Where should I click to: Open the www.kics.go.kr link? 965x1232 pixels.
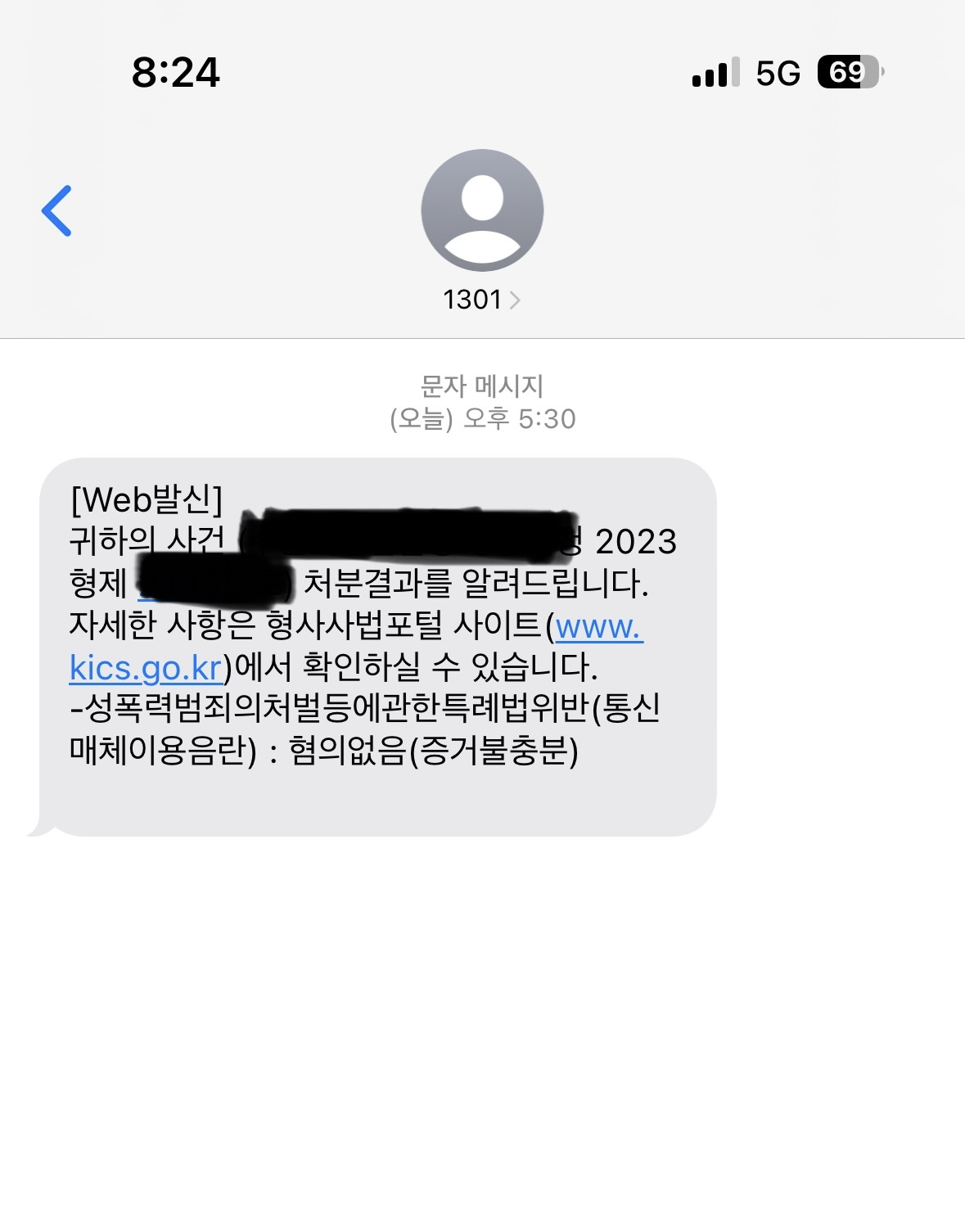[147, 668]
